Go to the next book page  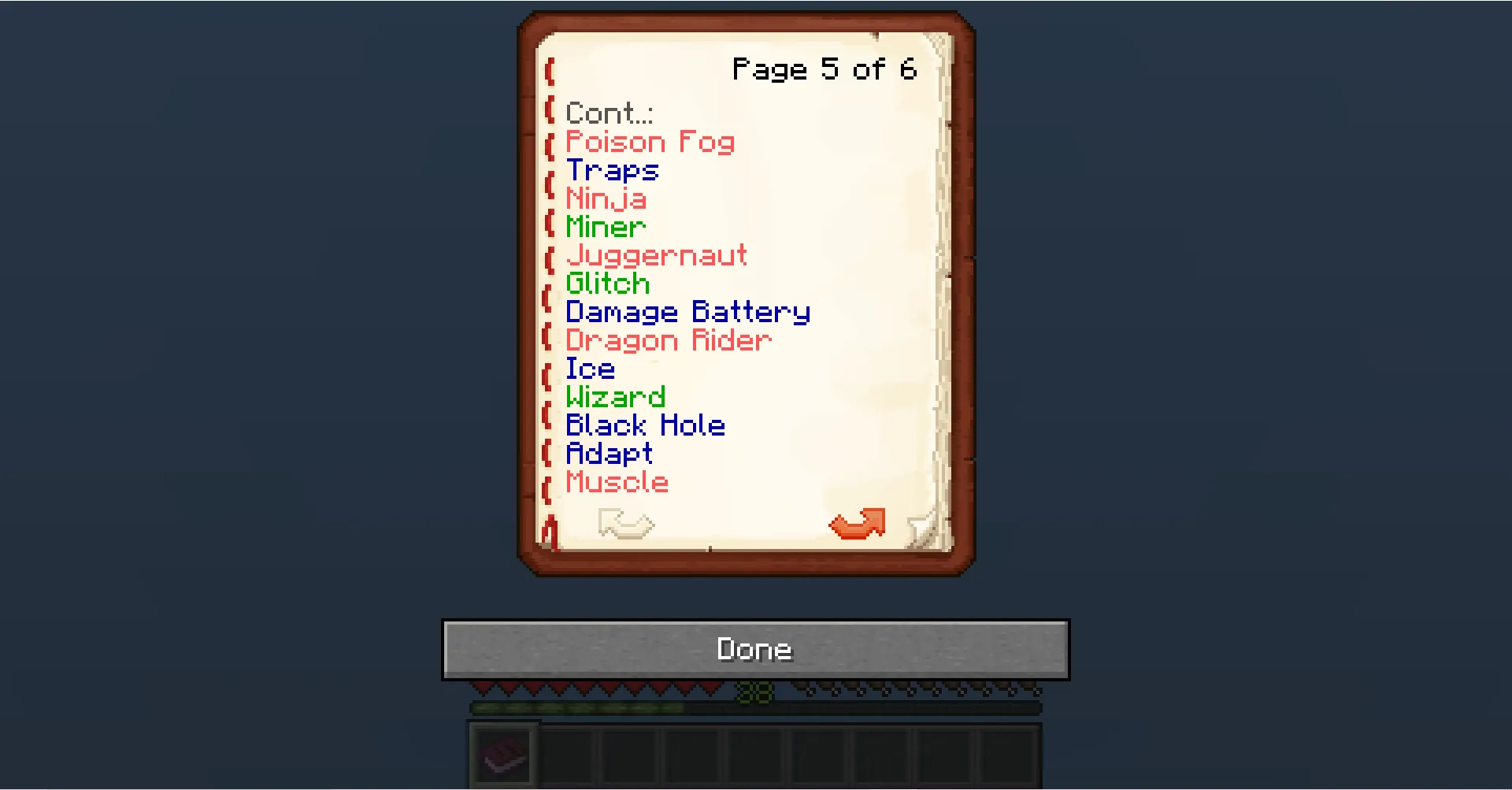858,524
